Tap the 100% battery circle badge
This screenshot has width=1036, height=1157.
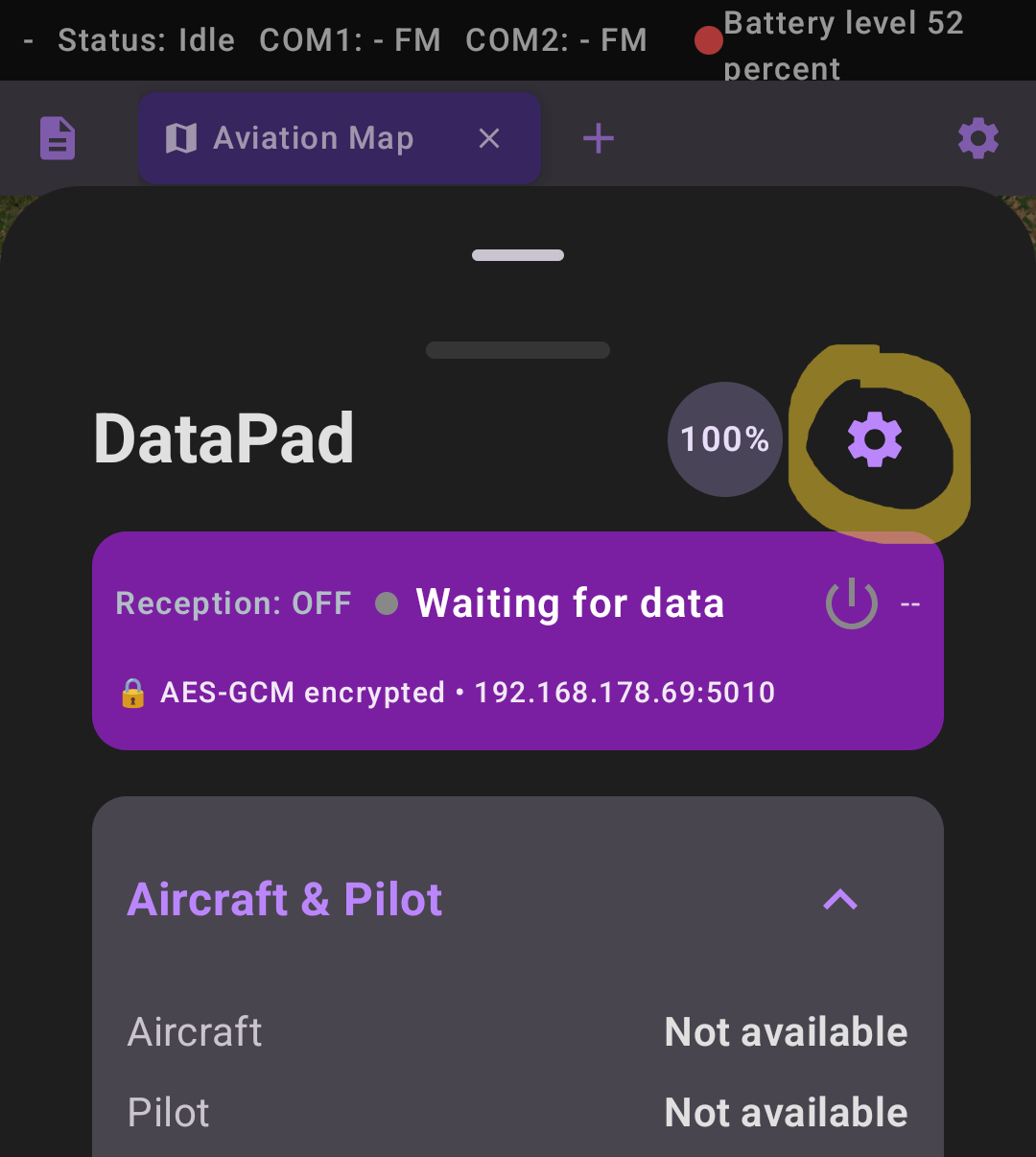pos(724,439)
